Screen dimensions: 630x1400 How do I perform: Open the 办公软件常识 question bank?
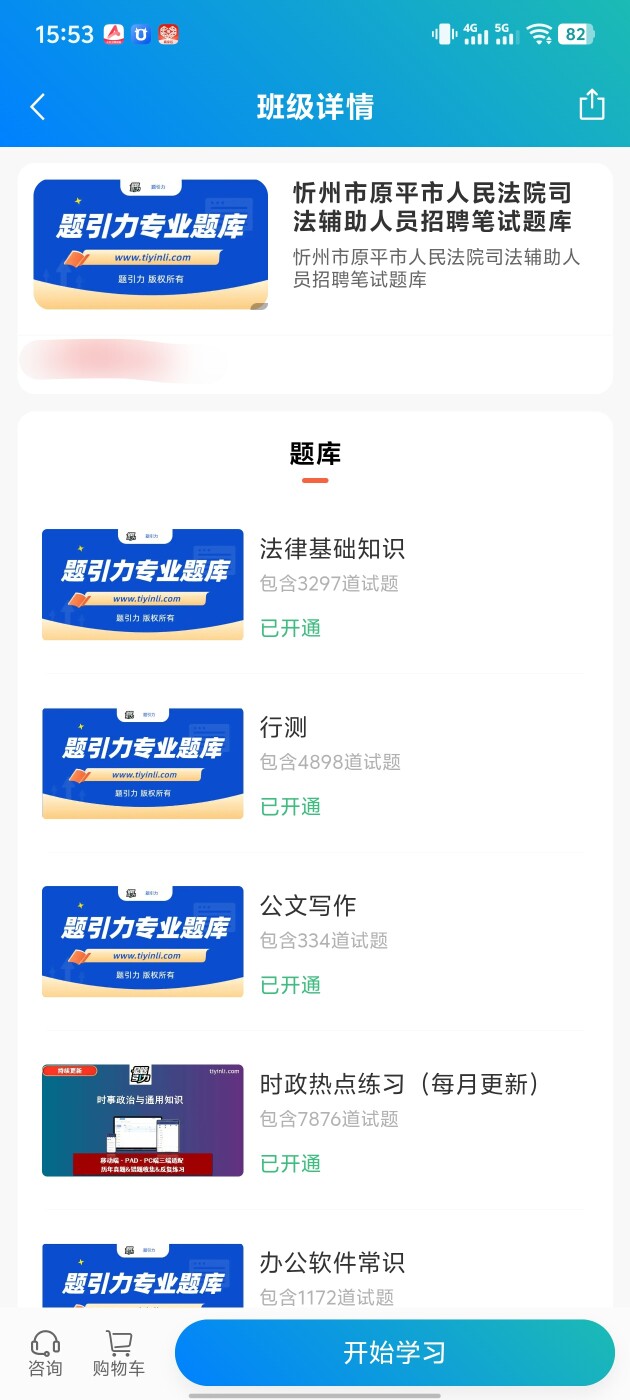coord(315,1275)
